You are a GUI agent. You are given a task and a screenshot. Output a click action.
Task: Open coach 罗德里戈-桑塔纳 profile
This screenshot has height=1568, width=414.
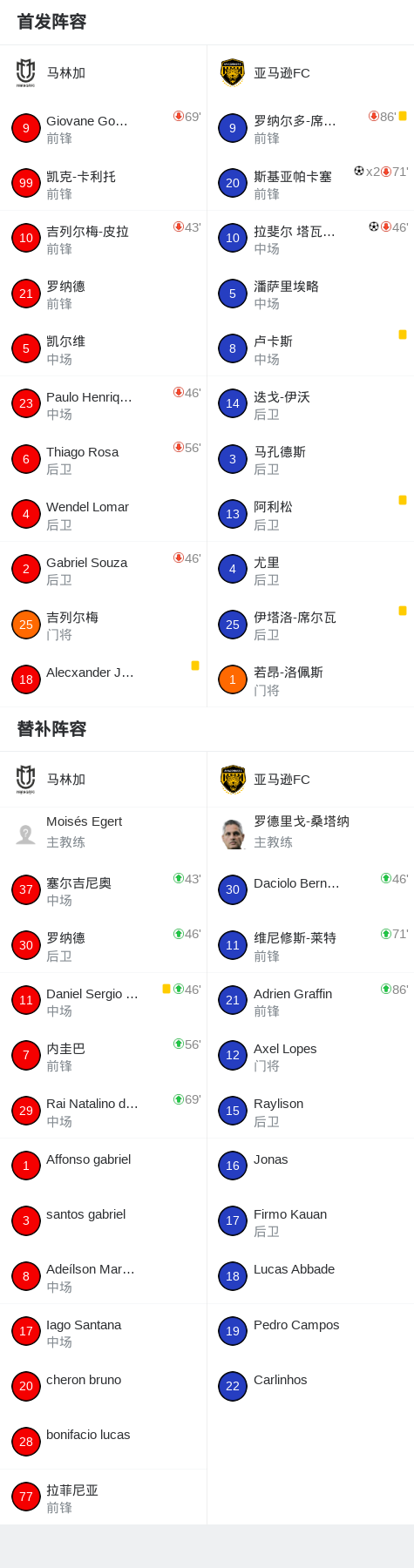[x=310, y=833]
